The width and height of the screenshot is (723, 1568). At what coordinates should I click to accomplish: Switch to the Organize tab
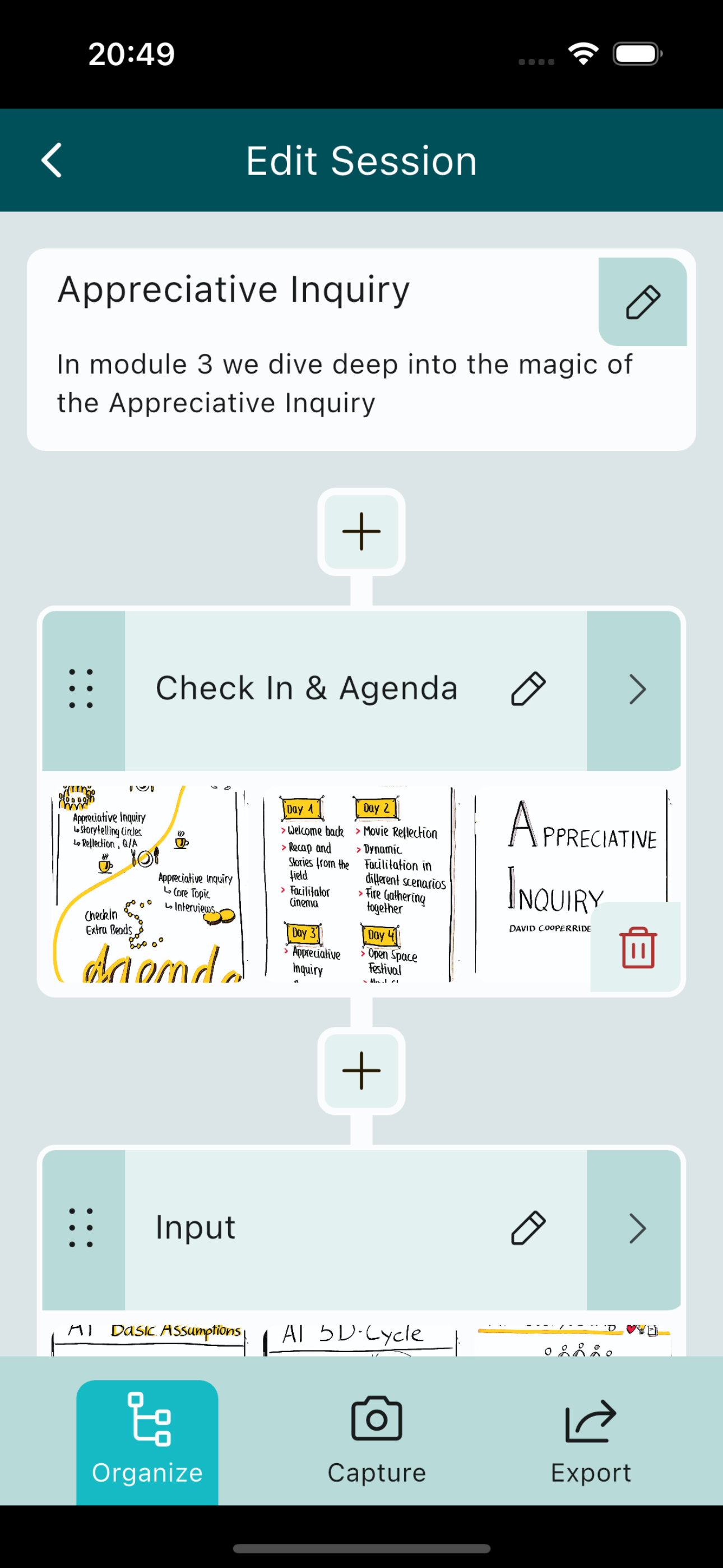pos(147,1441)
